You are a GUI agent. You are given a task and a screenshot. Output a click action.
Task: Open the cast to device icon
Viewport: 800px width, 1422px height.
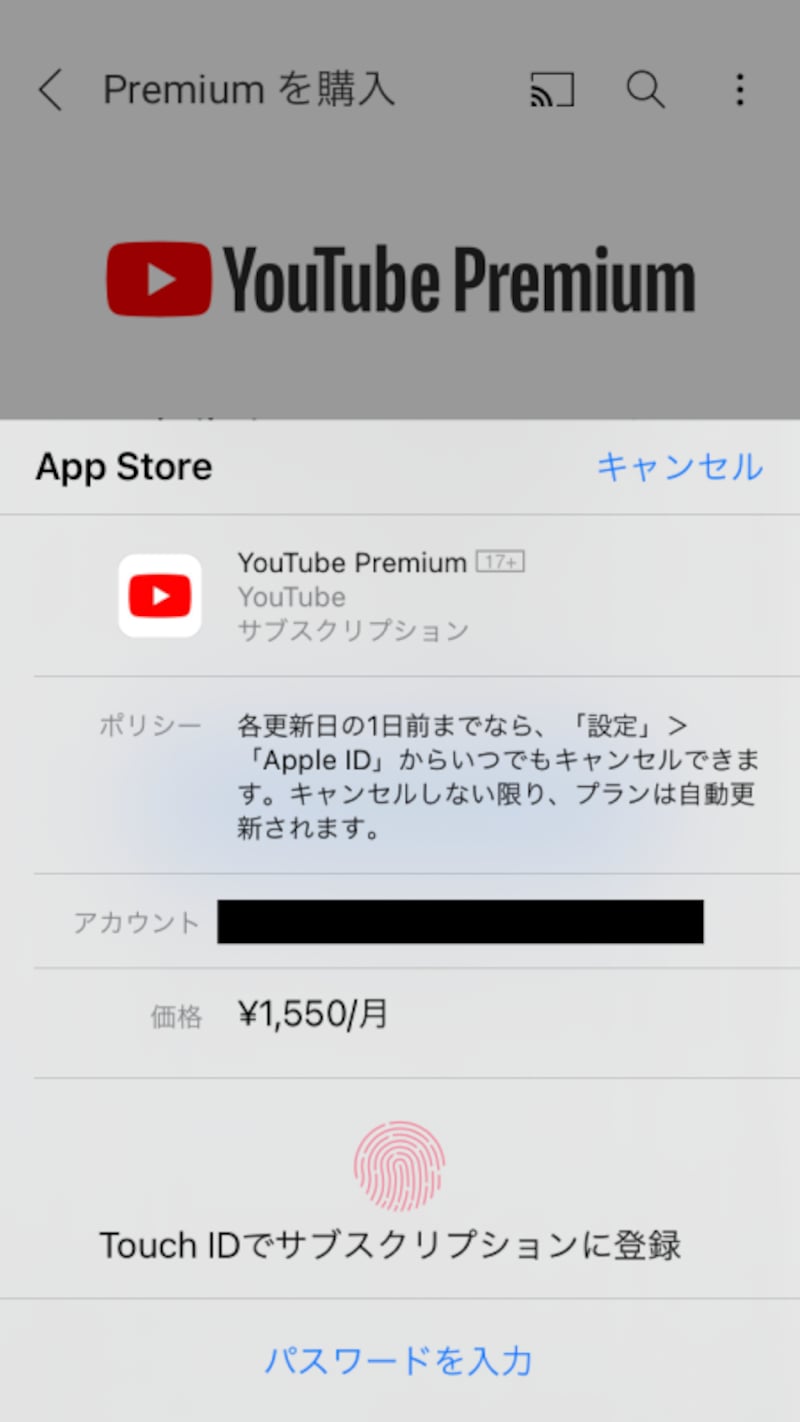tap(552, 91)
